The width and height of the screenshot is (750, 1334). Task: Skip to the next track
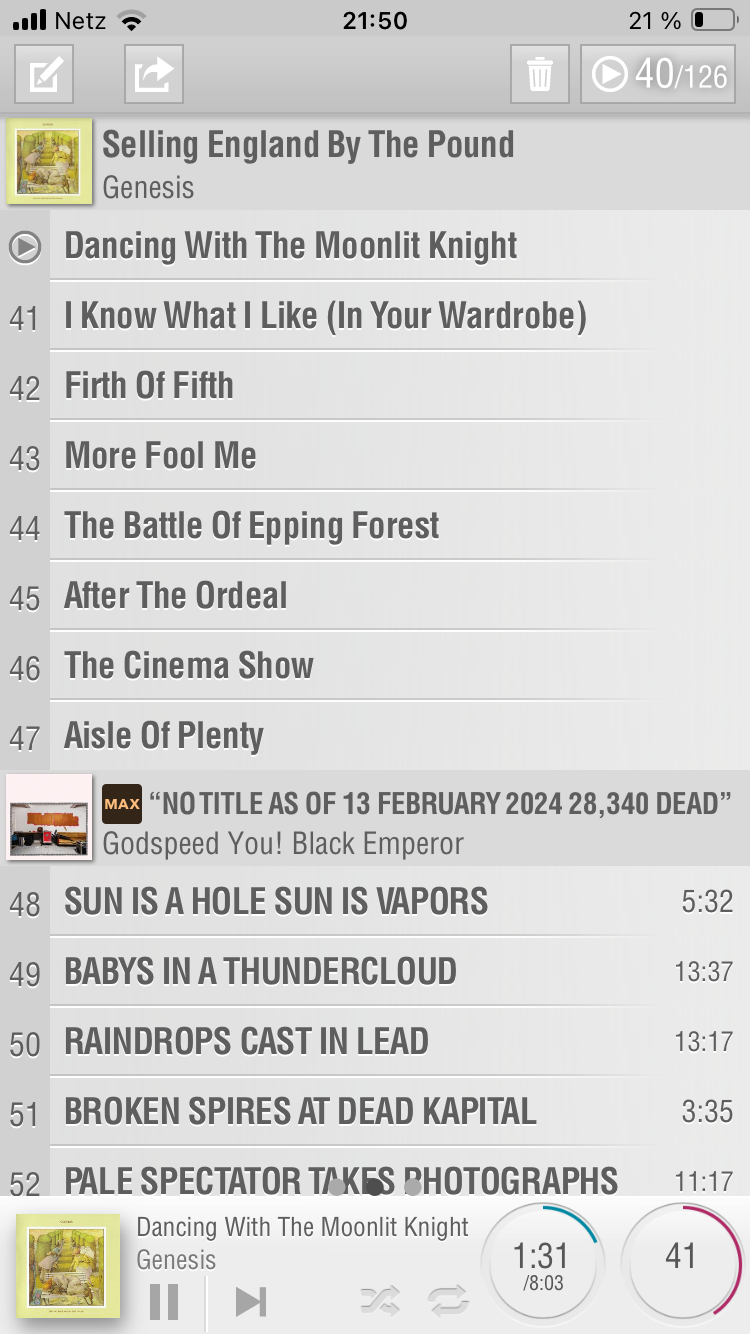coord(250,1301)
